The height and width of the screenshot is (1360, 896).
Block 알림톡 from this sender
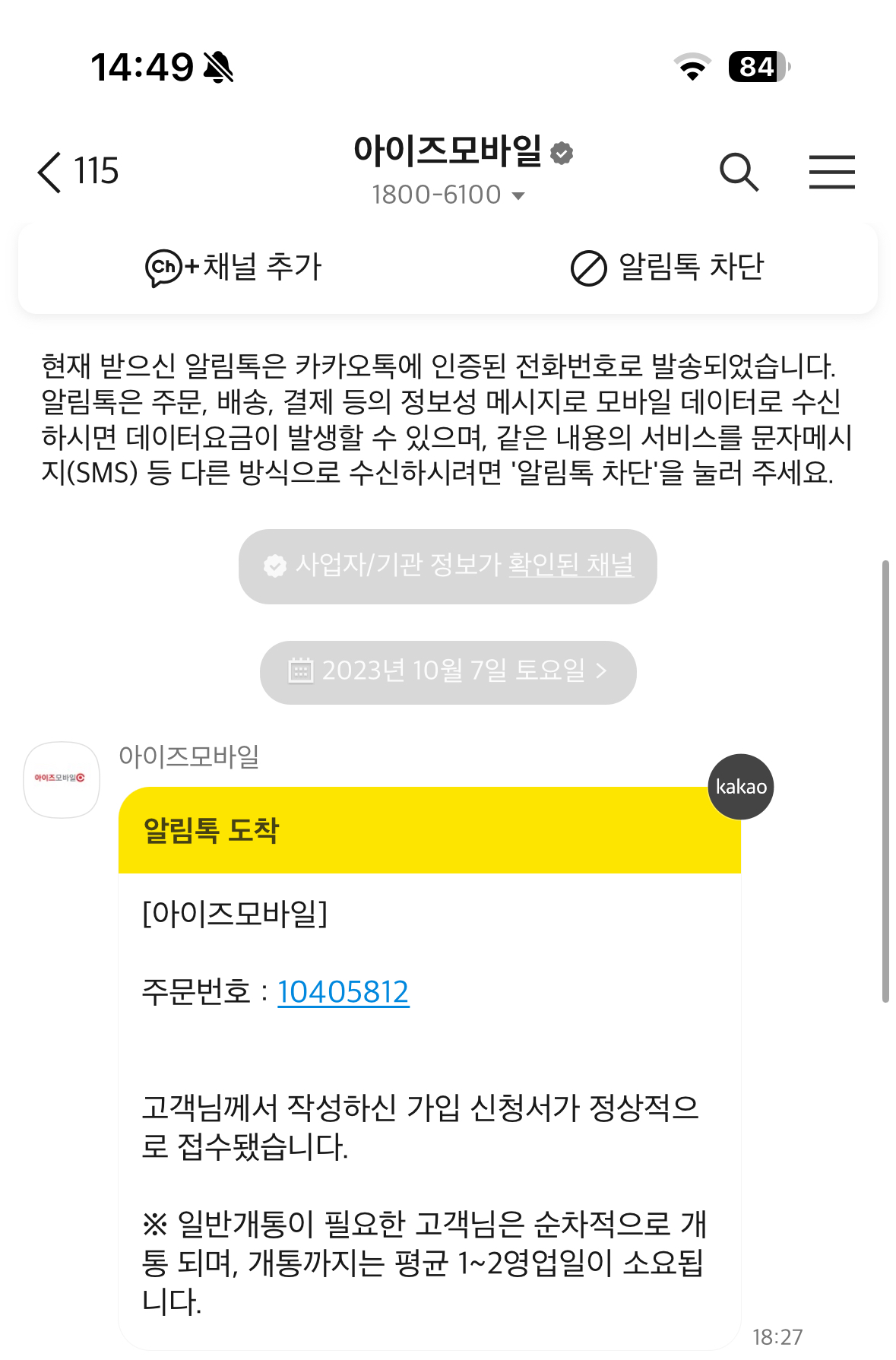coord(667,268)
